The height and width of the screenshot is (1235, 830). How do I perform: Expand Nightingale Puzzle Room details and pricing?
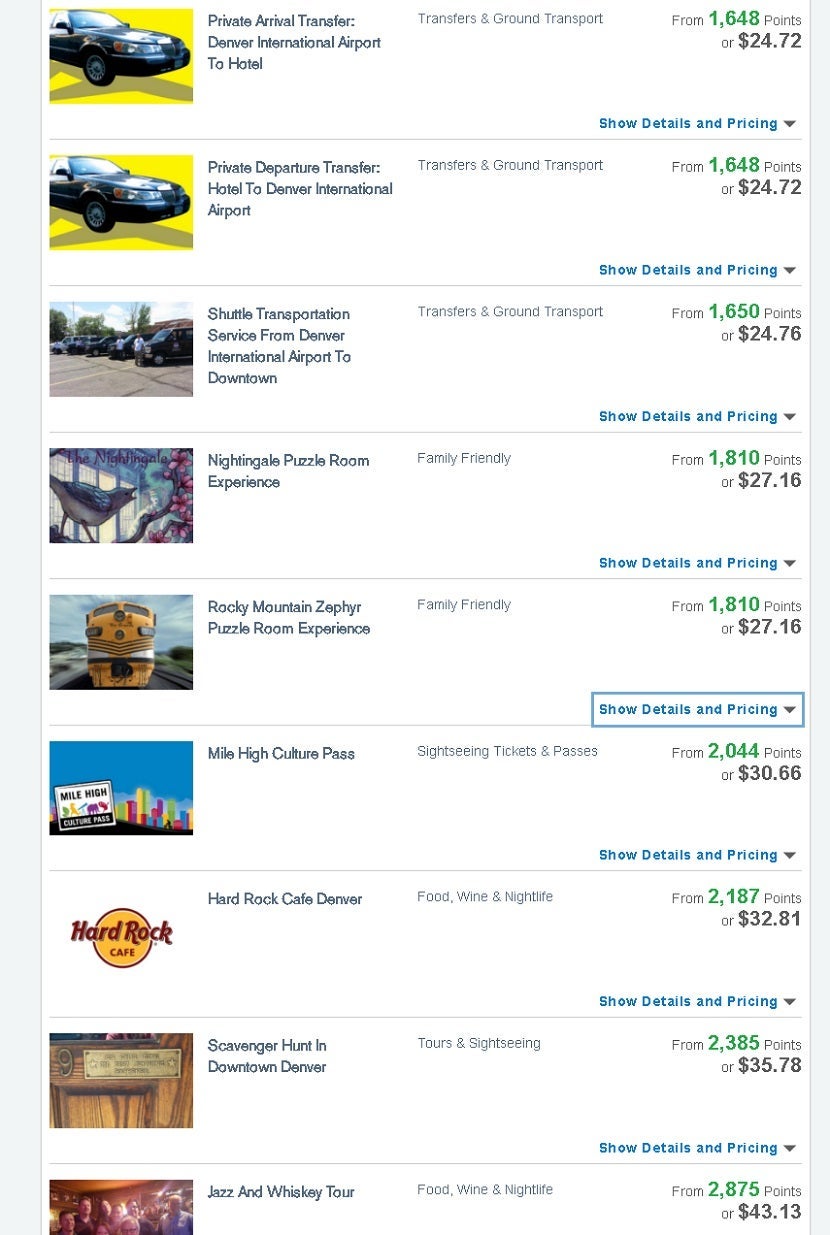point(697,563)
